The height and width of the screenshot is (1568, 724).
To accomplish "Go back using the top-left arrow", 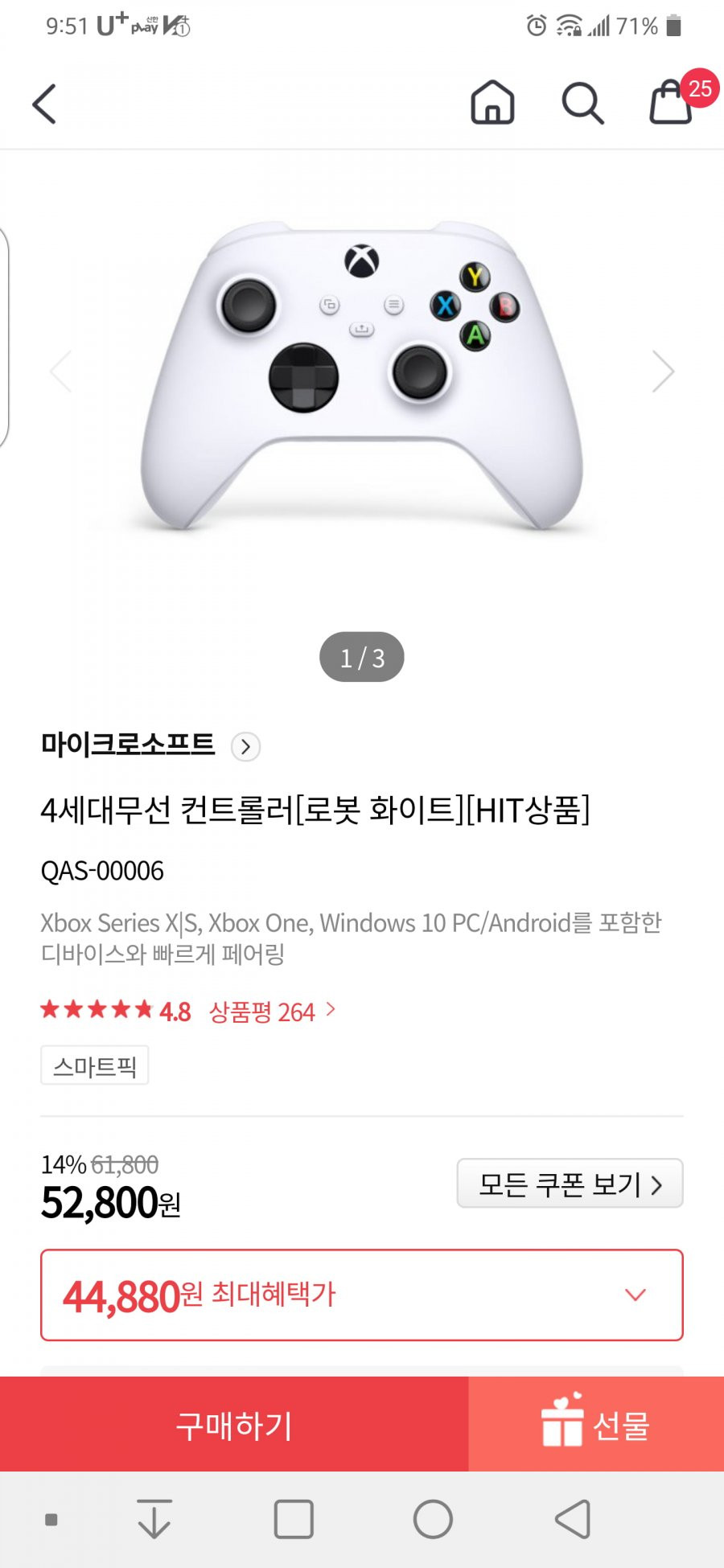I will pos(44,104).
